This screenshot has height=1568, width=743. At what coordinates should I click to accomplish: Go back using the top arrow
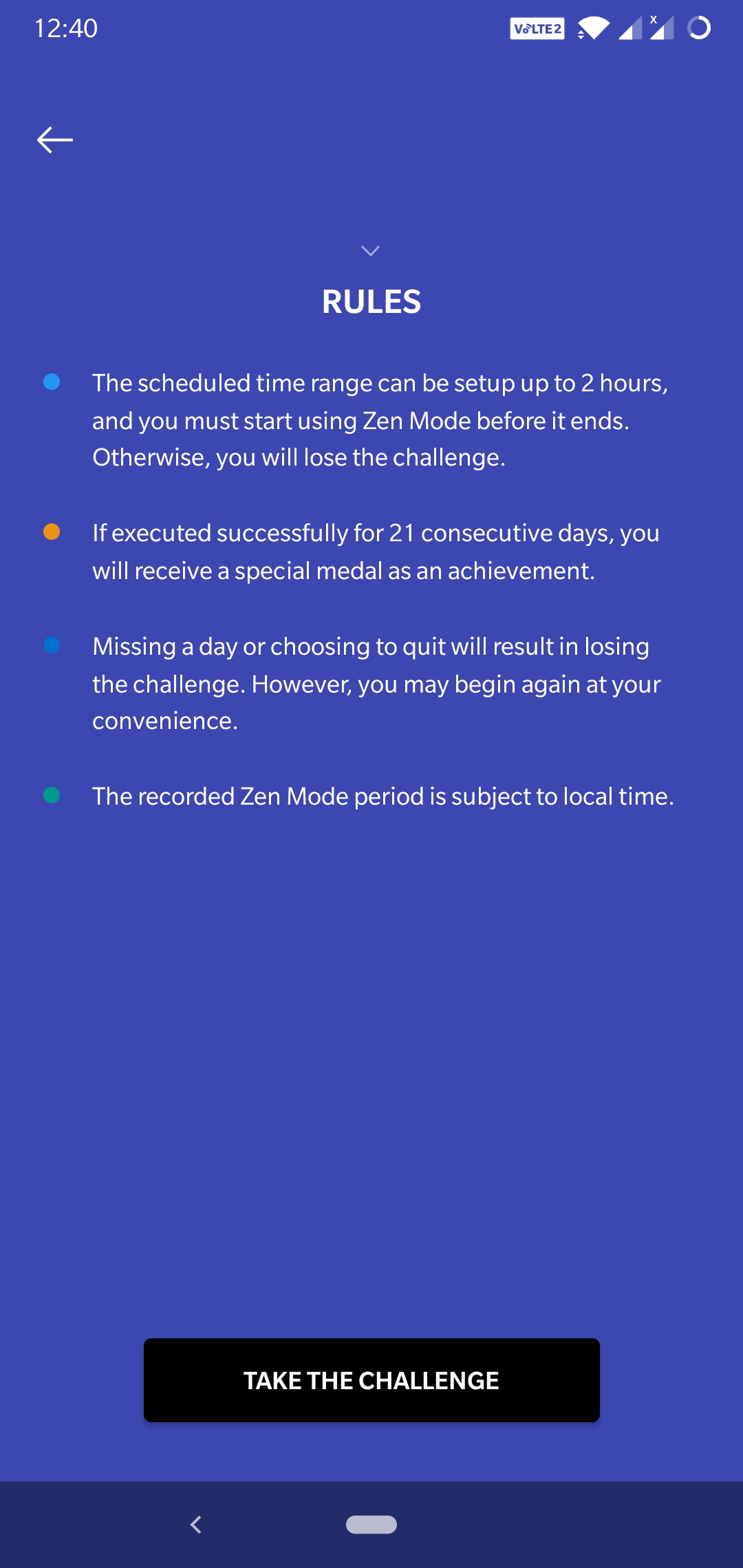55,140
